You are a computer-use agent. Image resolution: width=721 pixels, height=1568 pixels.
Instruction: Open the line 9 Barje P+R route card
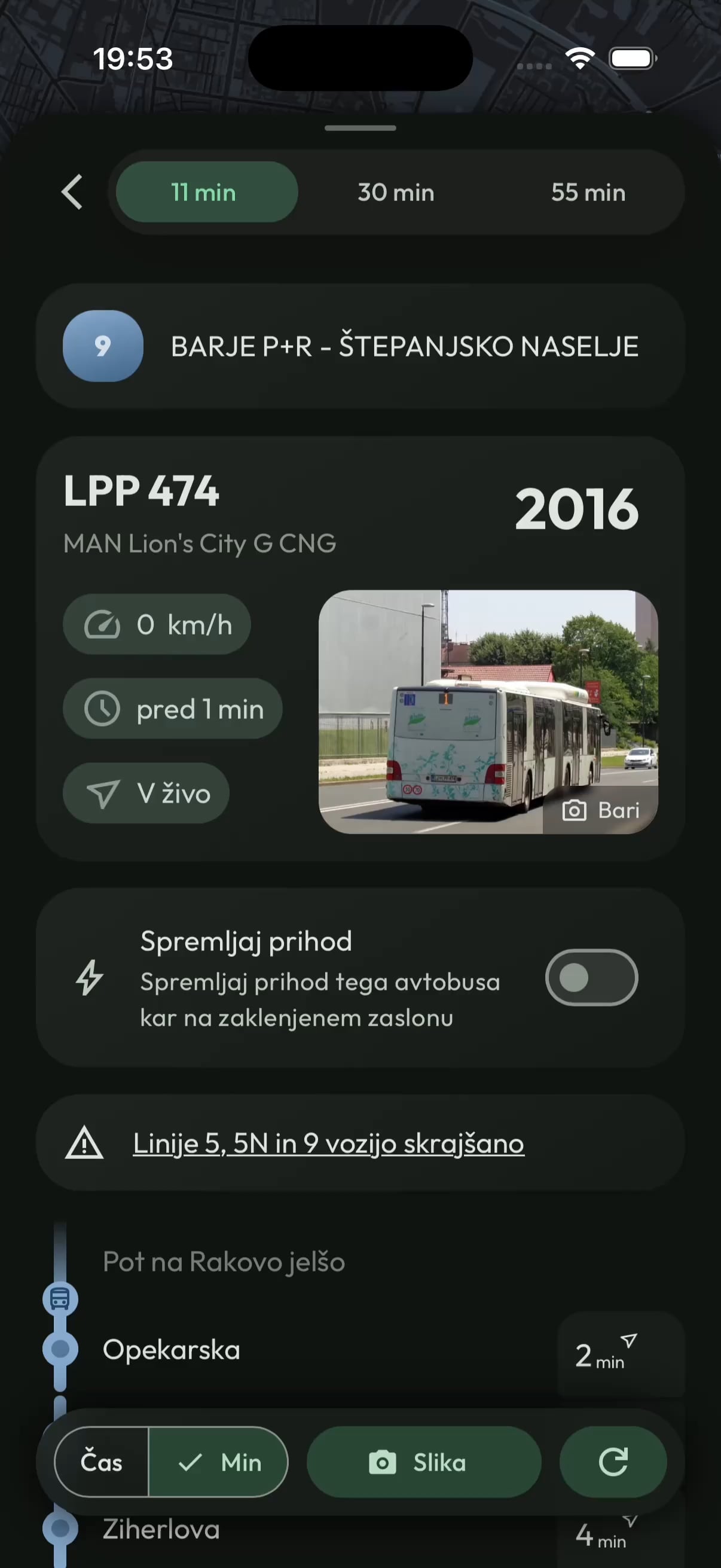360,346
